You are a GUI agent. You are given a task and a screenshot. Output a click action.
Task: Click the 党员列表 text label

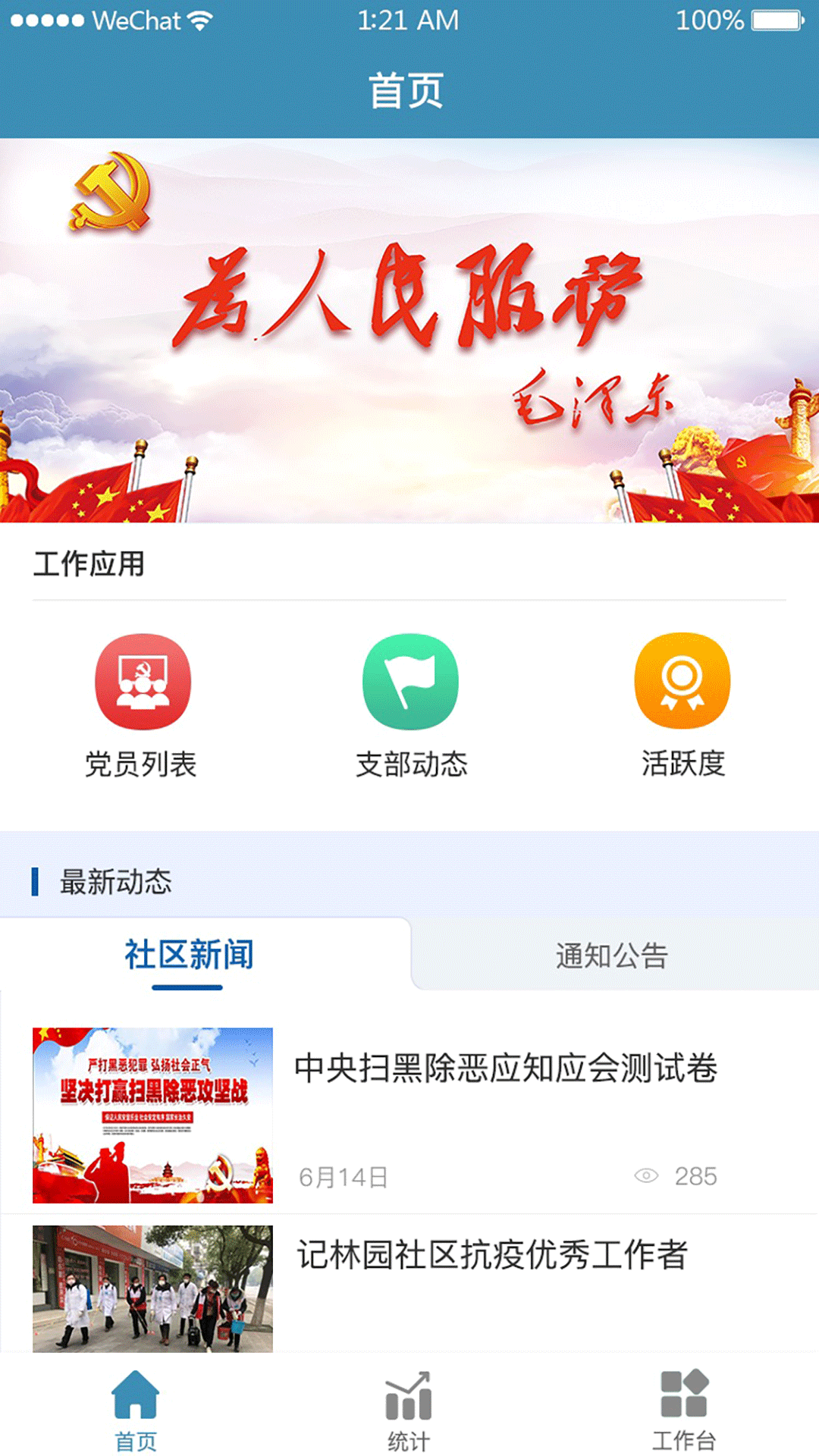141,767
